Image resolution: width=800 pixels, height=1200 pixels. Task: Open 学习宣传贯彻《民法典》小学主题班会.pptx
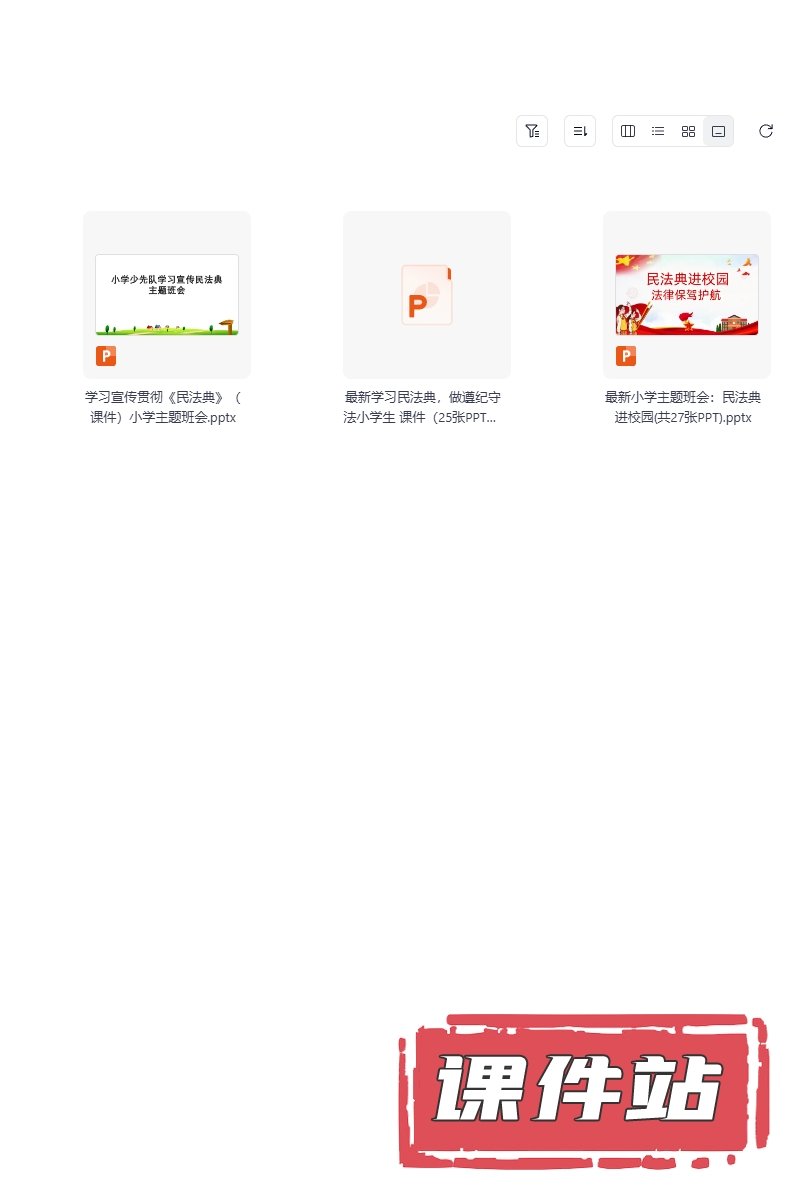(167, 295)
